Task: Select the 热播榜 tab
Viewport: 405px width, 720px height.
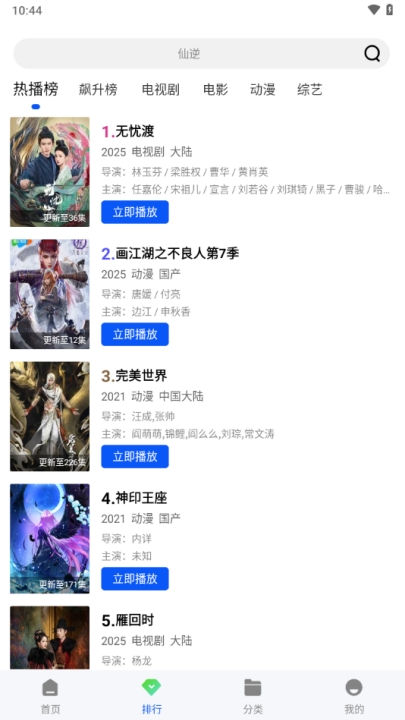Action: tap(36, 89)
